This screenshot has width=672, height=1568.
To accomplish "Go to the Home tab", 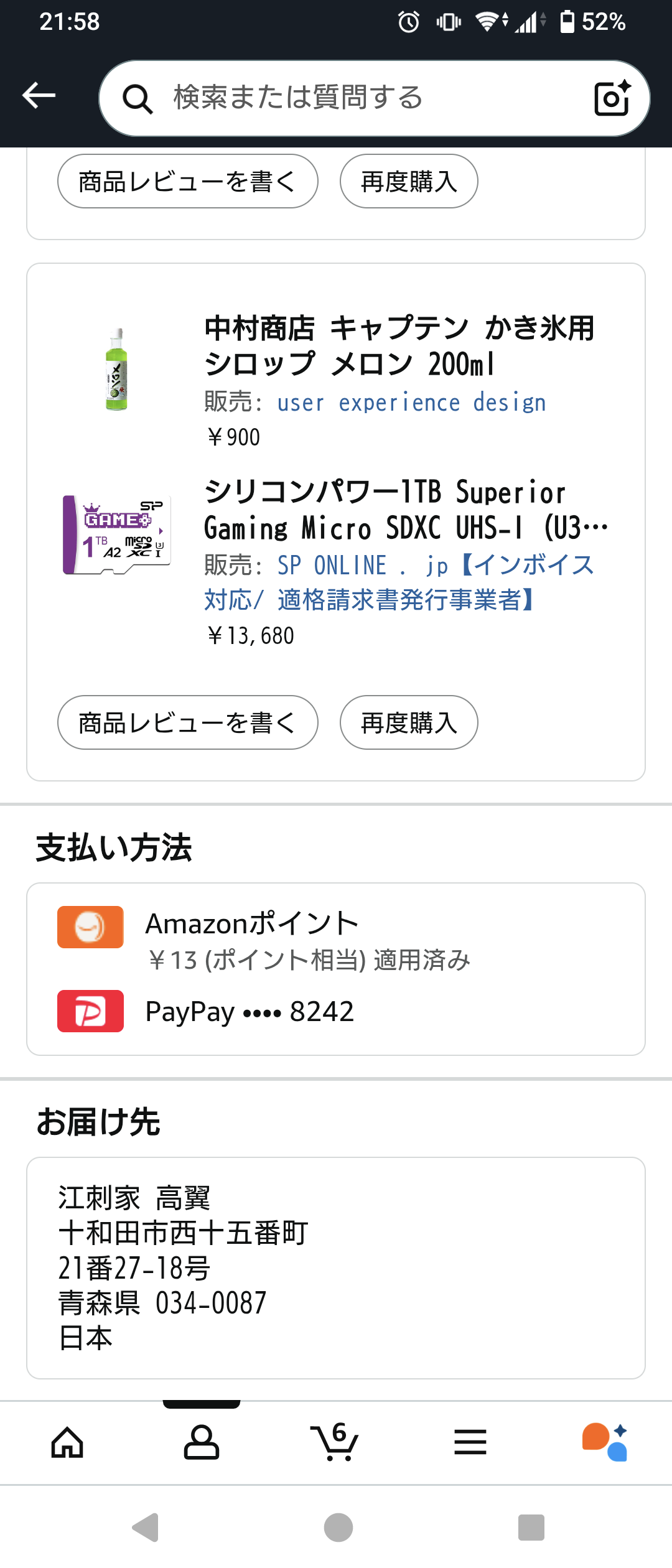I will tap(67, 1442).
